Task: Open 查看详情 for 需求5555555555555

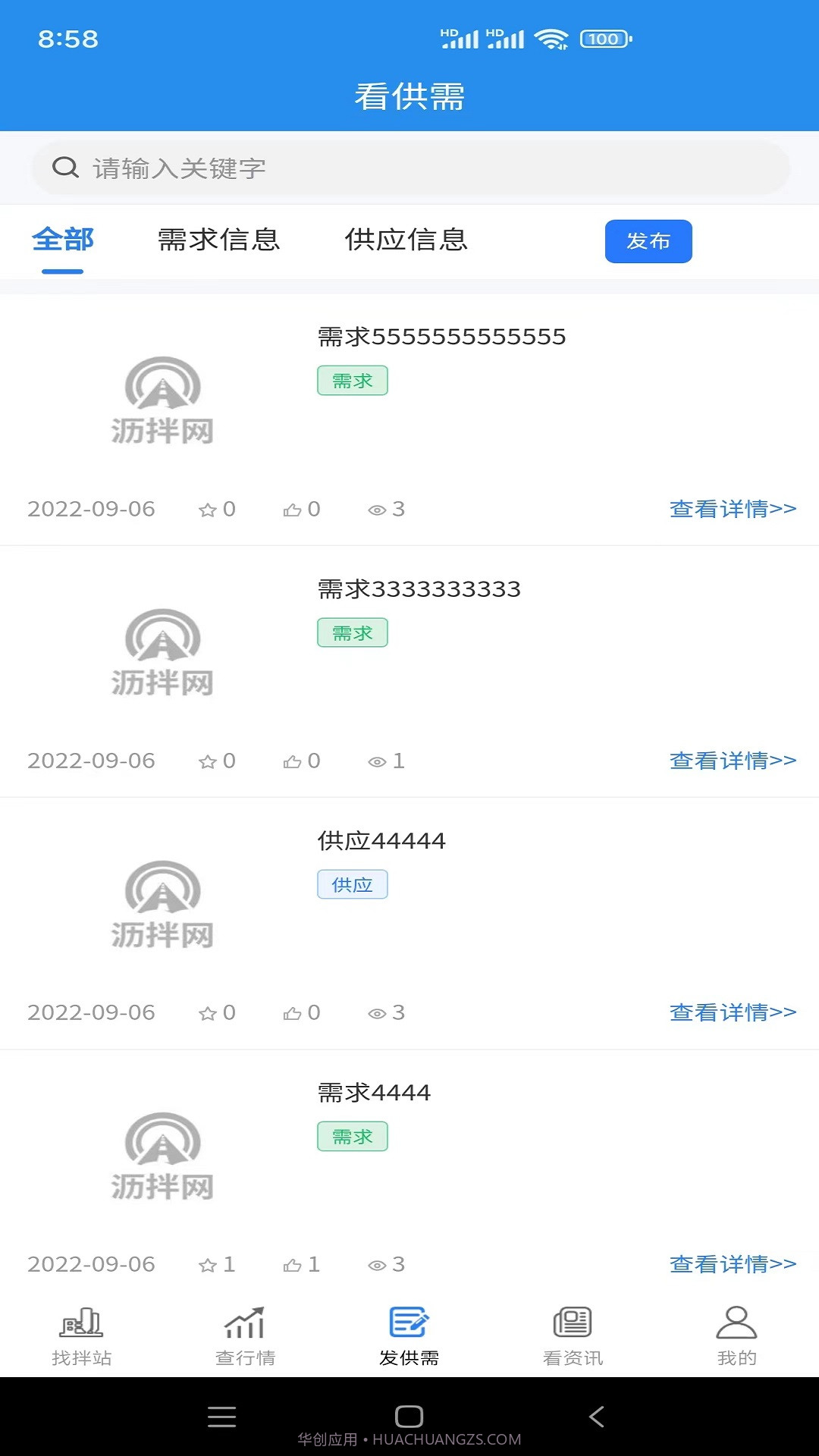Action: click(731, 510)
